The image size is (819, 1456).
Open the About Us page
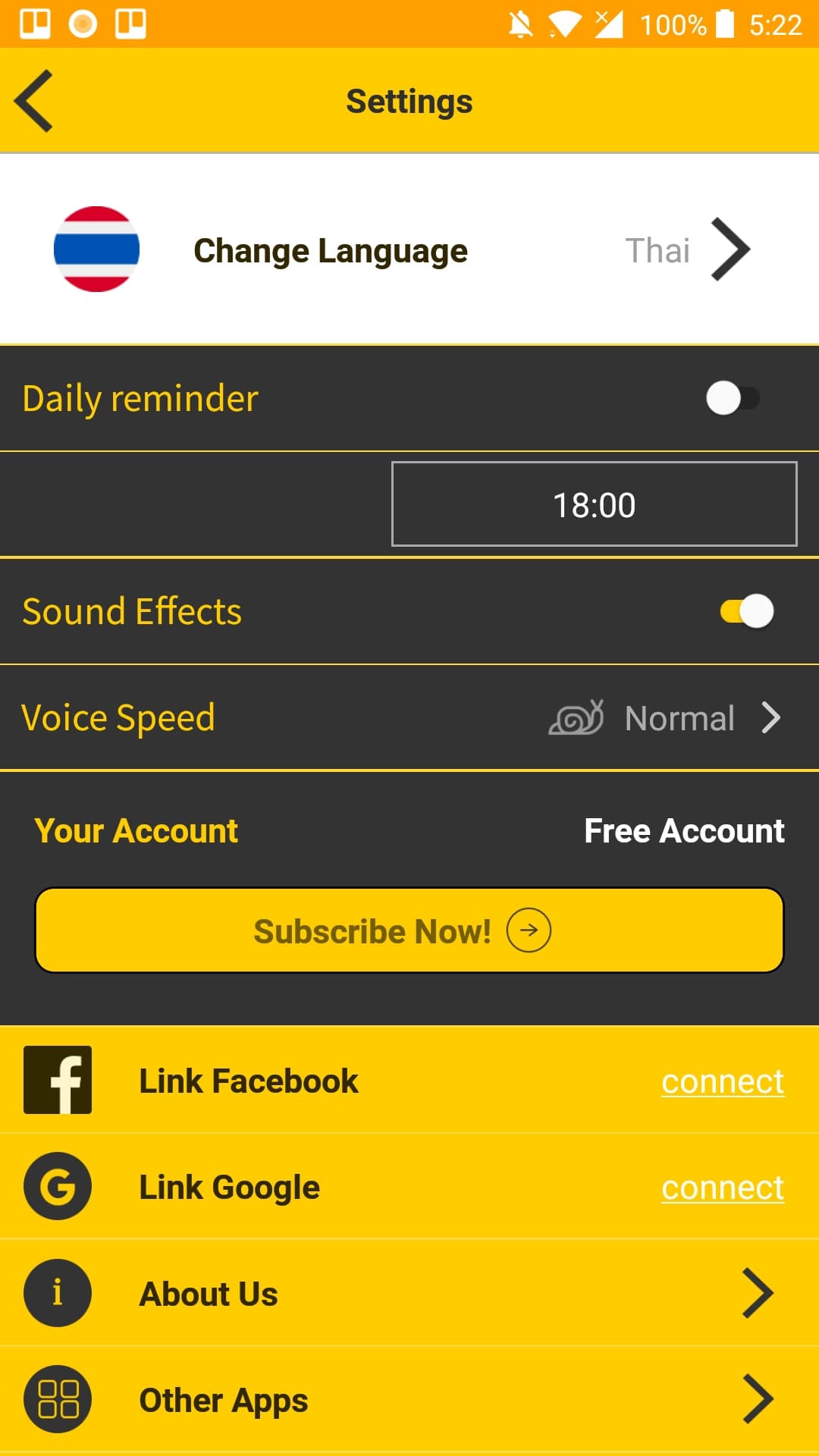(x=409, y=1294)
